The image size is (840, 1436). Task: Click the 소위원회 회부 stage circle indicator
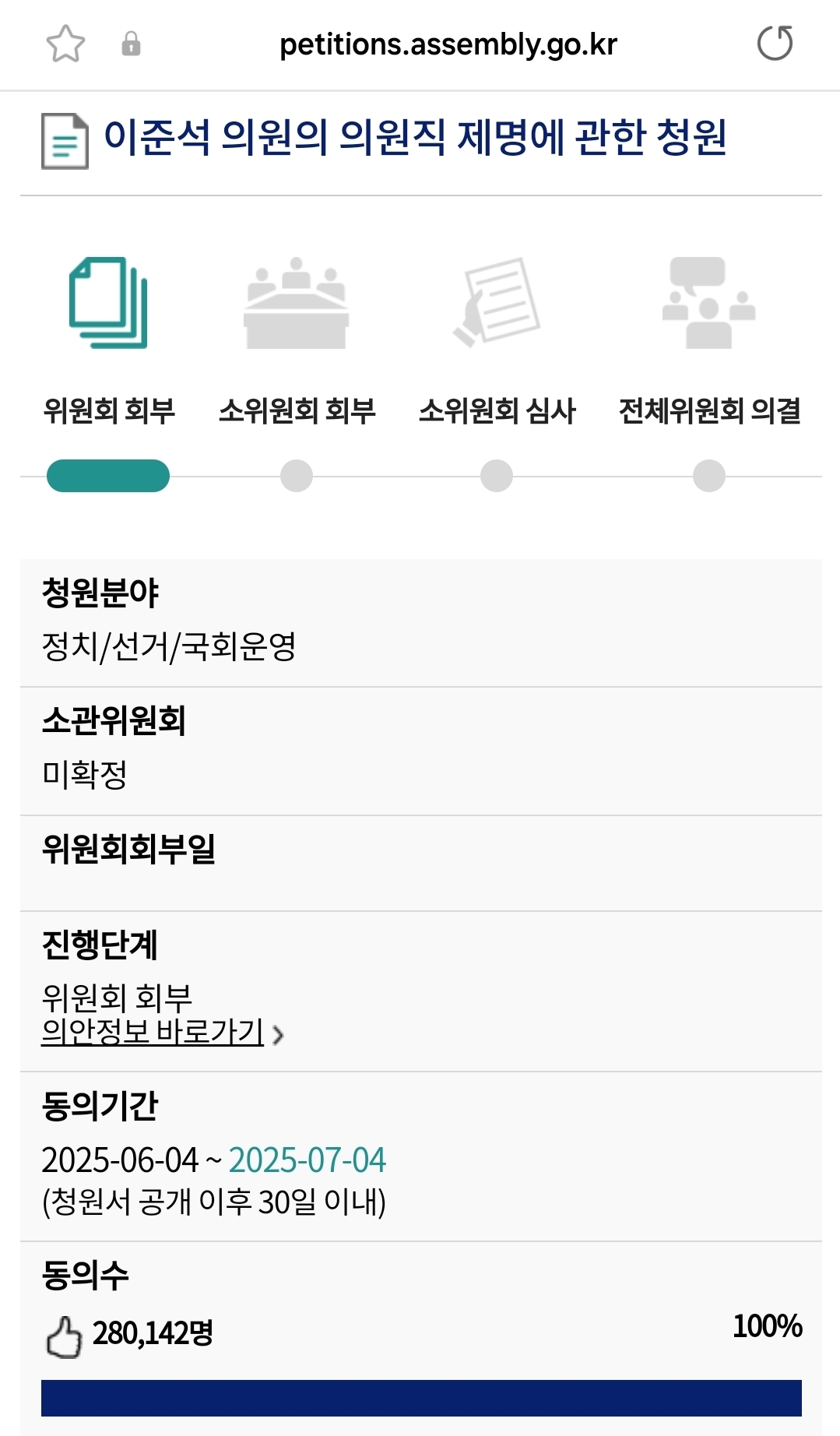point(296,476)
